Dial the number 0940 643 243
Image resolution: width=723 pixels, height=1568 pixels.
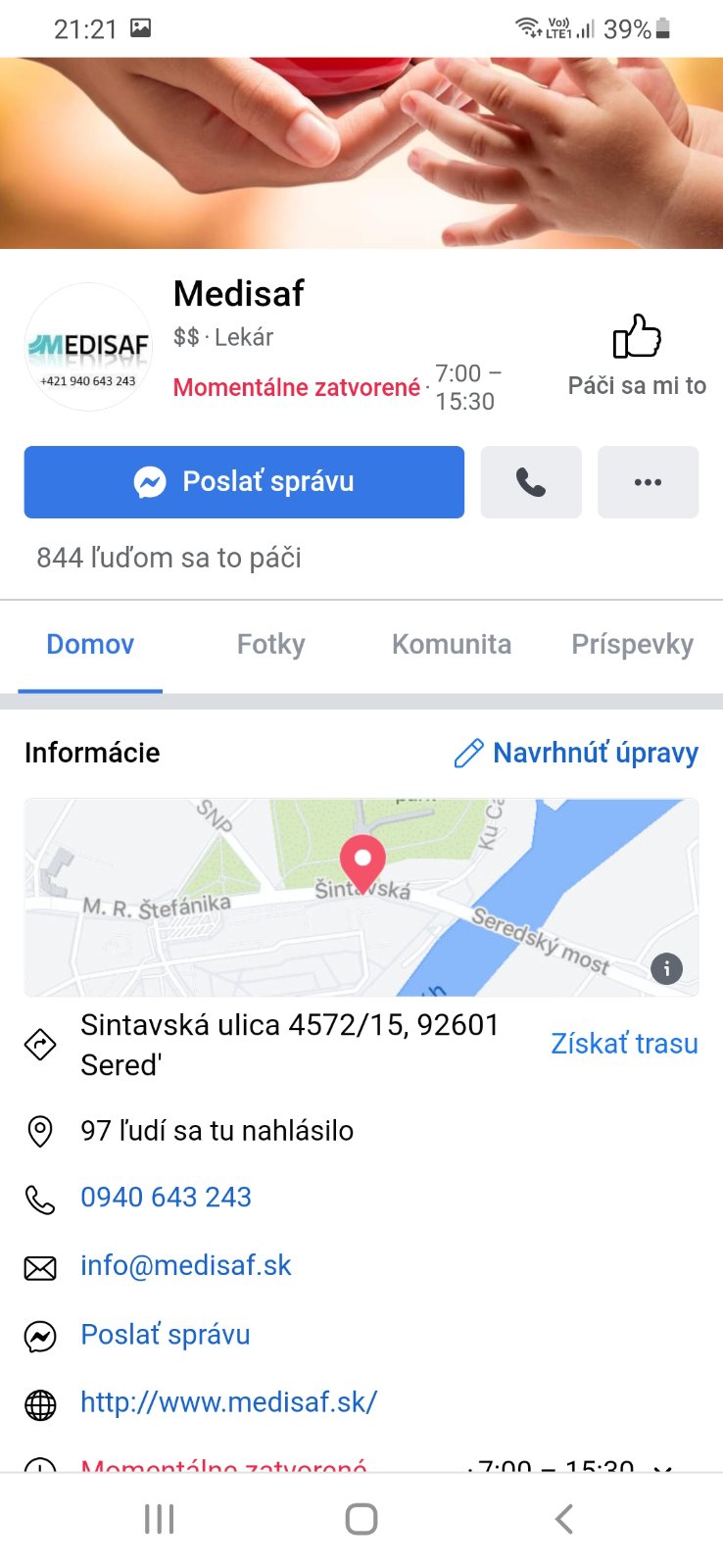[166, 1198]
